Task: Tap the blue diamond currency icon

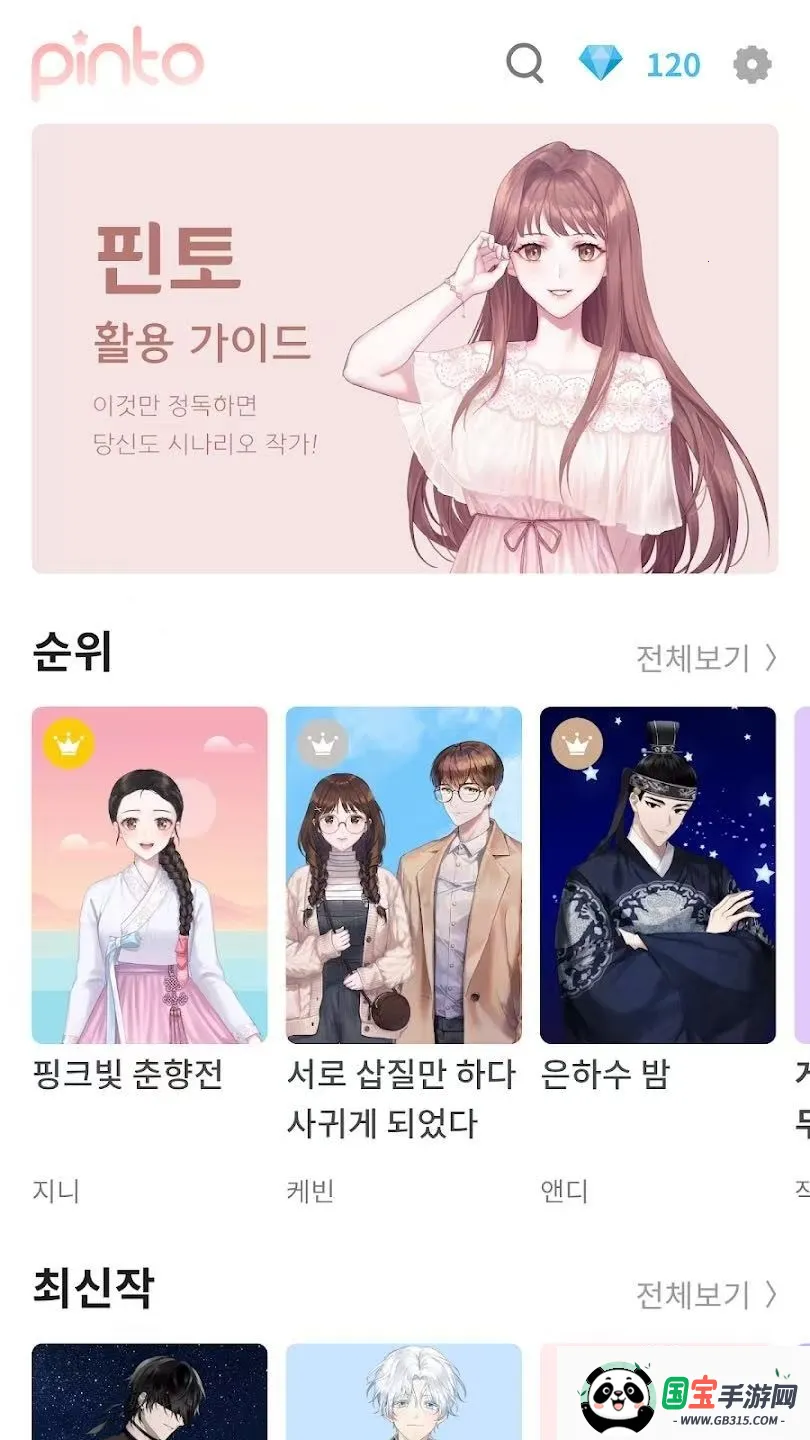Action: [x=599, y=64]
